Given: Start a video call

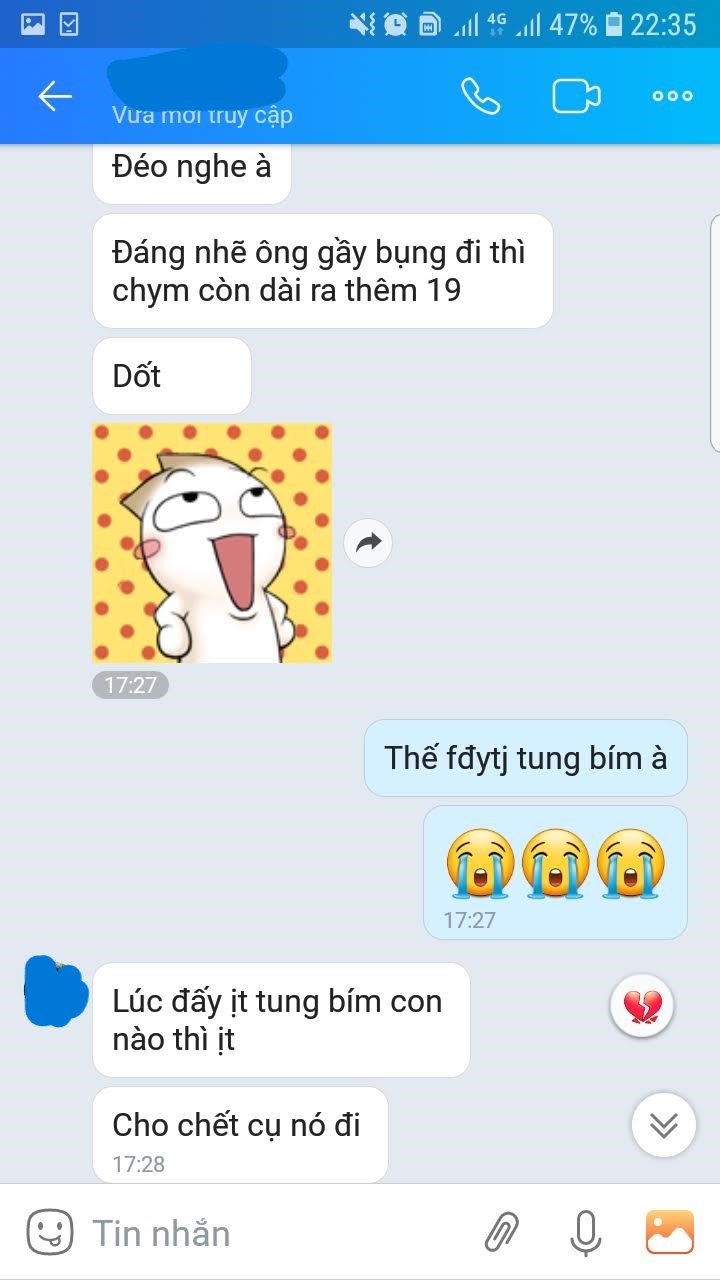Looking at the screenshot, I should pos(576,96).
